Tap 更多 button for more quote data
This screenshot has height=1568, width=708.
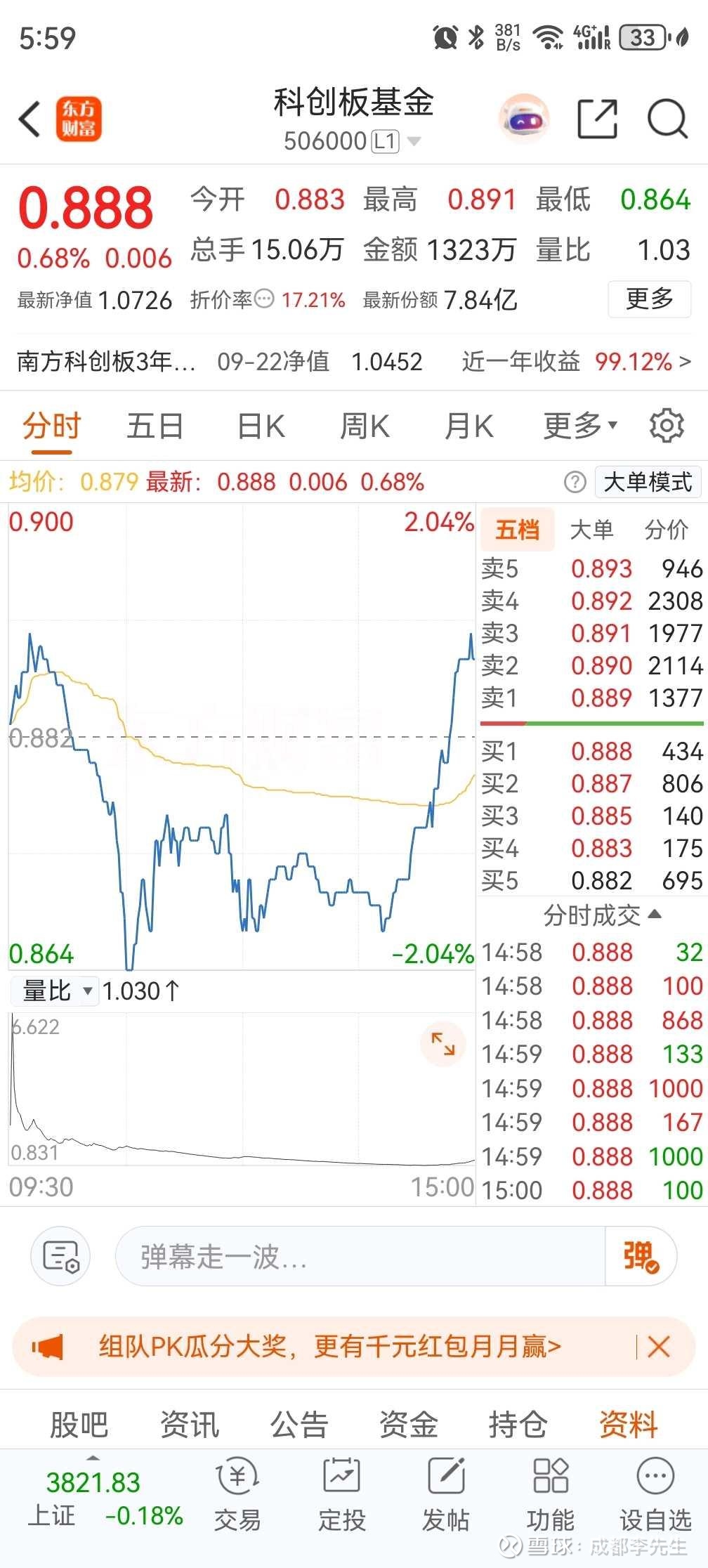coord(649,299)
